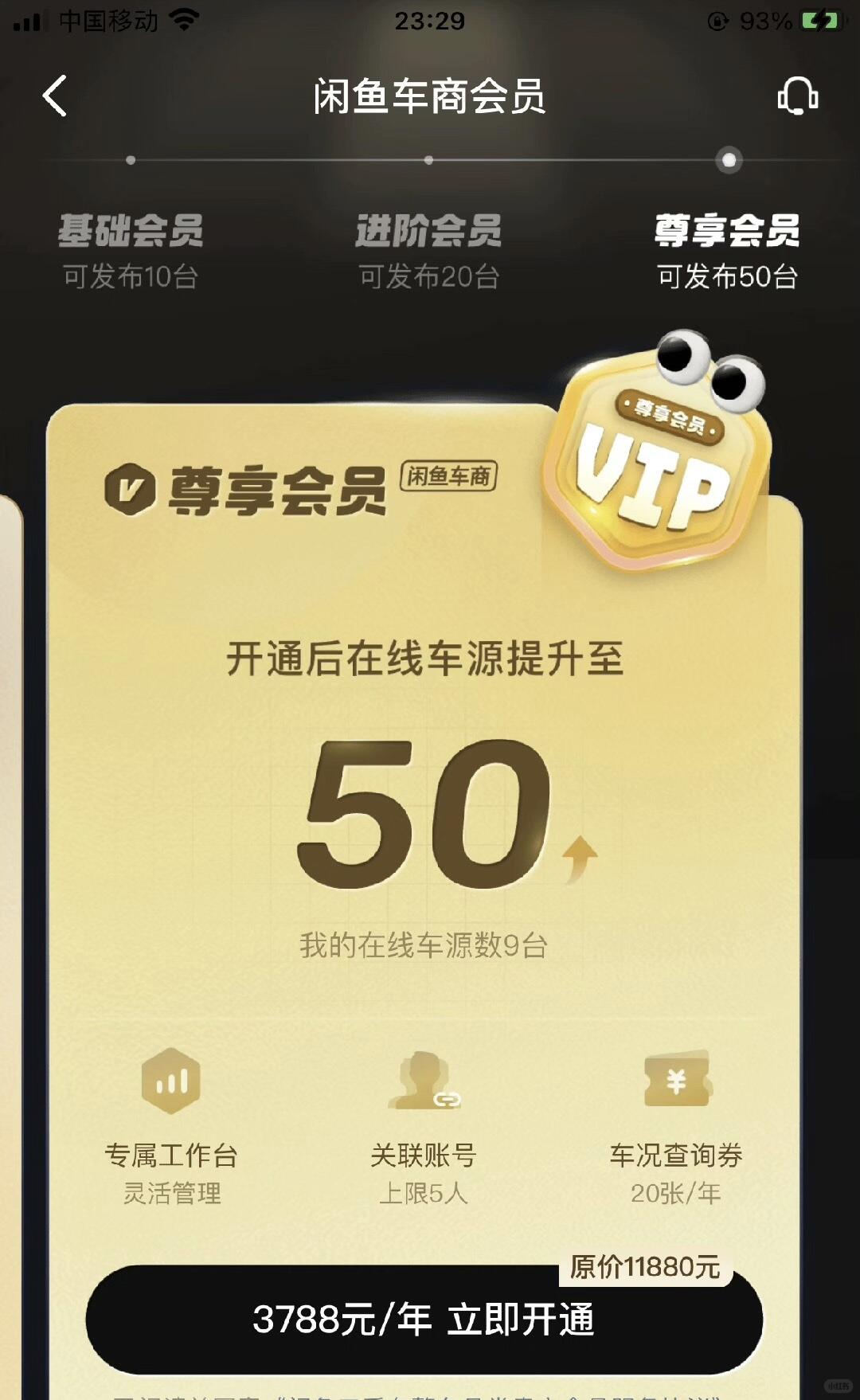Switch to 基础会员 tier

(131, 250)
